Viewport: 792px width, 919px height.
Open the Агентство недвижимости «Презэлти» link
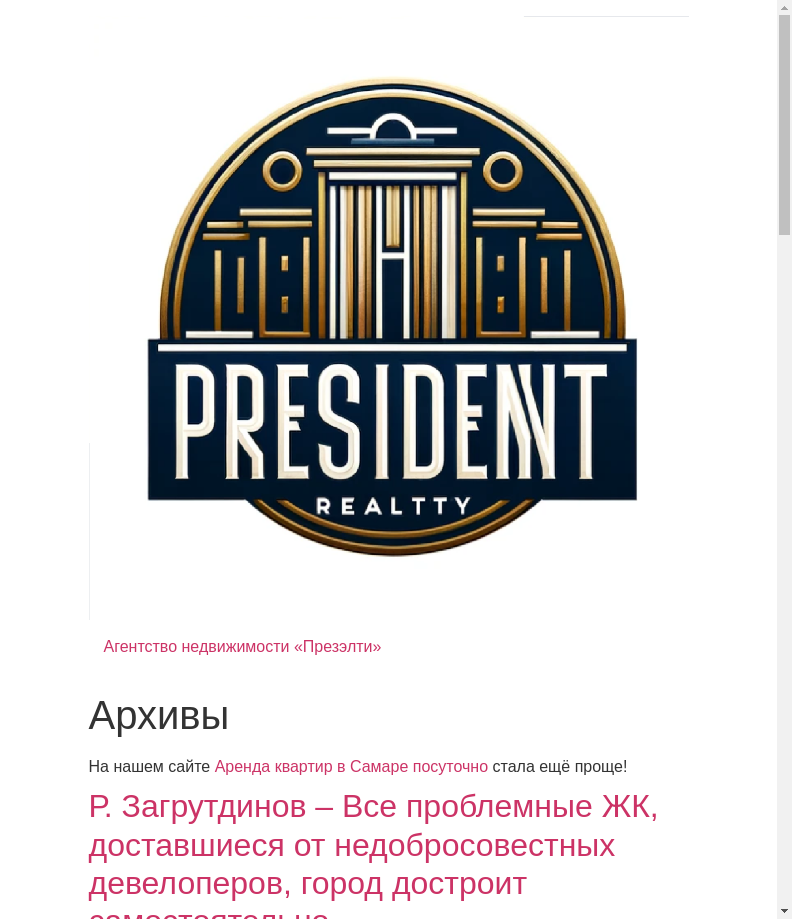coord(242,647)
